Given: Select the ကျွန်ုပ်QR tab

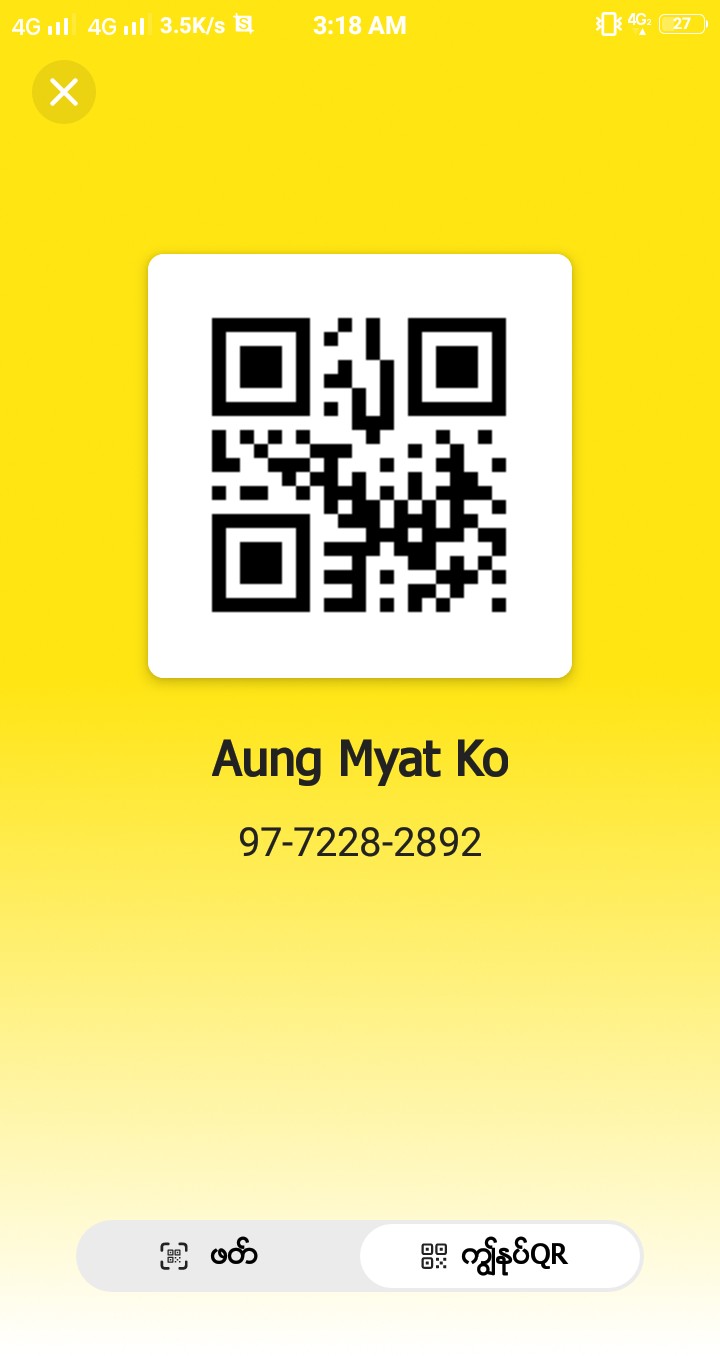Looking at the screenshot, I should [499, 1255].
